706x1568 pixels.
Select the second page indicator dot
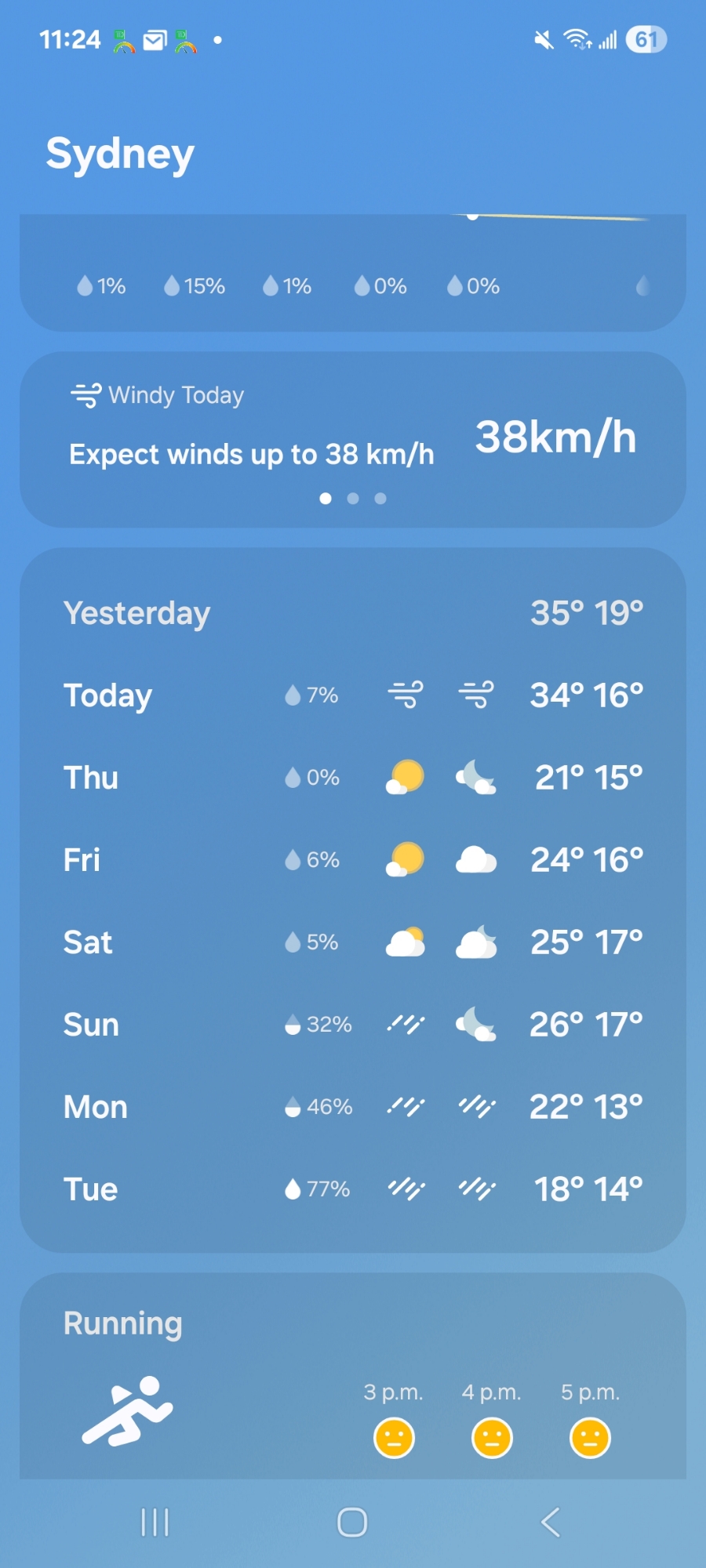click(353, 499)
